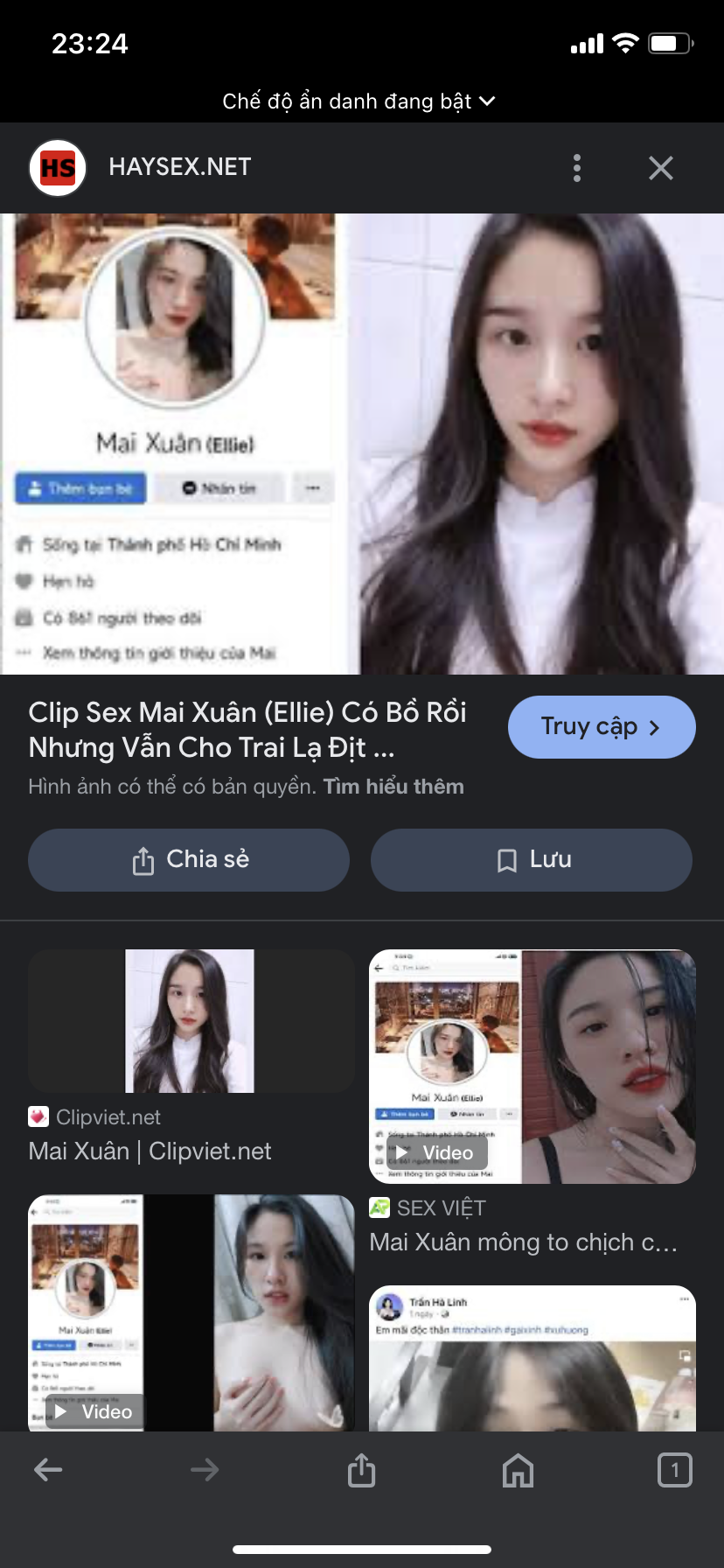This screenshot has width=724, height=1568.
Task: Tap the Lưu button
Action: 532,860
